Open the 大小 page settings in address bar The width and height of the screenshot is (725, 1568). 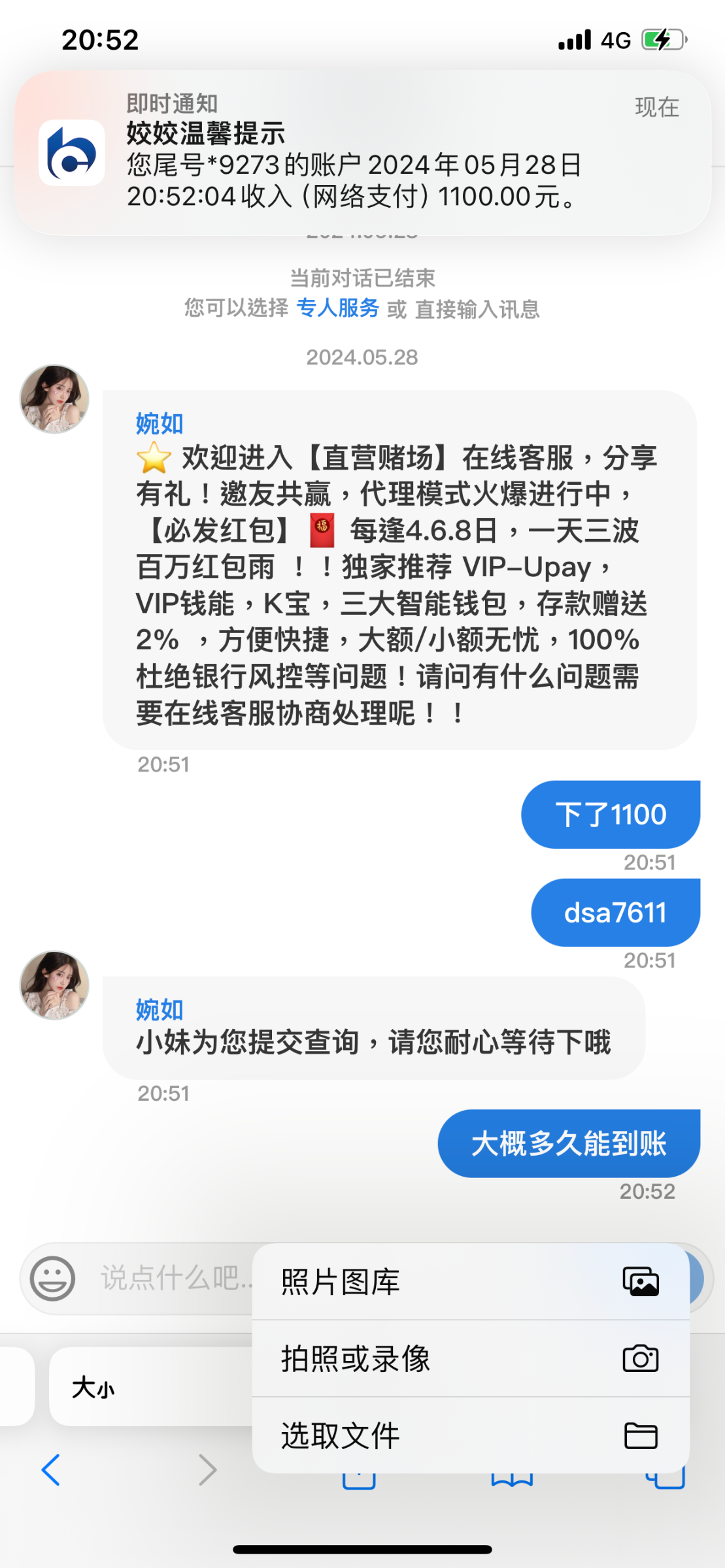click(x=93, y=1387)
